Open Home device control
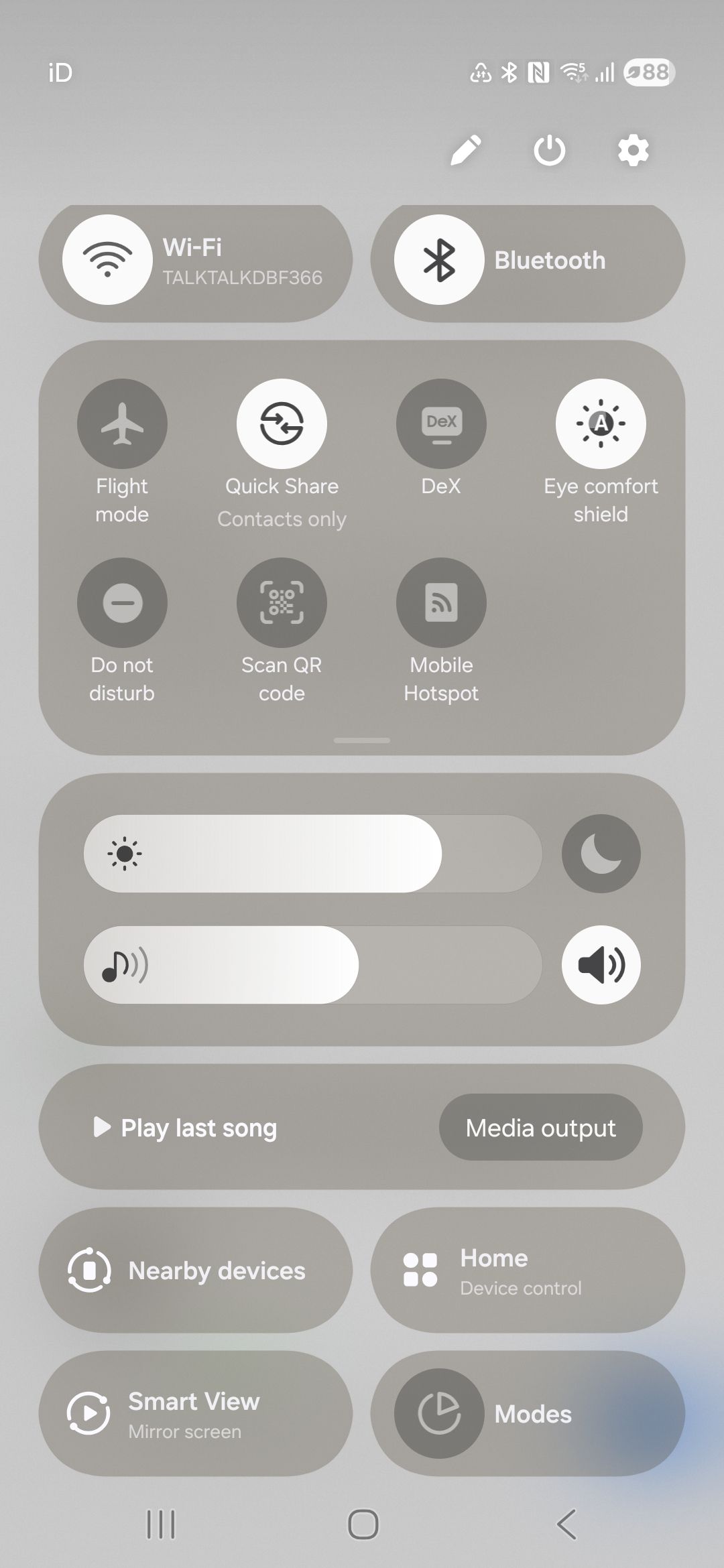Viewport: 724px width, 1568px height. [528, 1270]
